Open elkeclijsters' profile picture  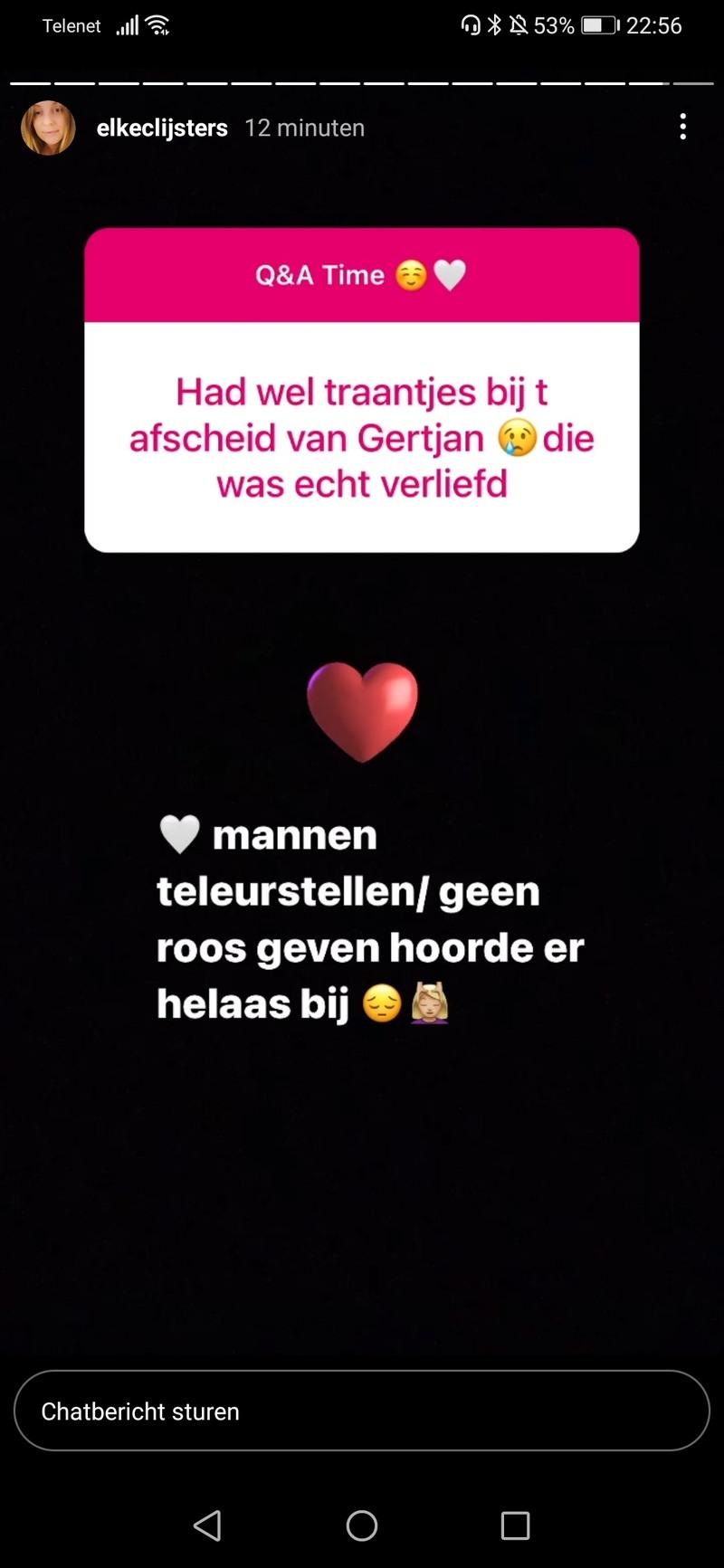tap(48, 128)
